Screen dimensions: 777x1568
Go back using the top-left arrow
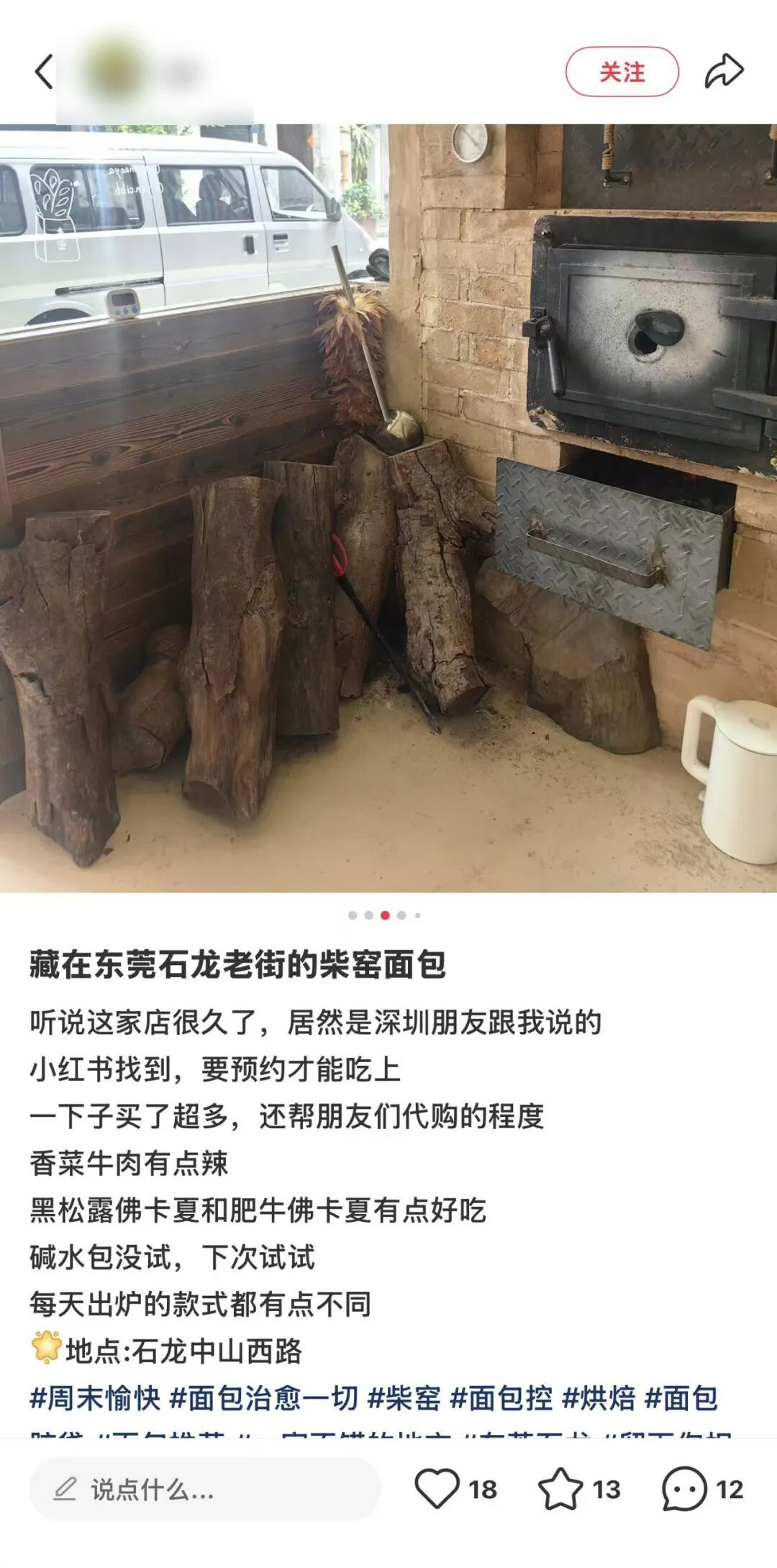[x=45, y=72]
